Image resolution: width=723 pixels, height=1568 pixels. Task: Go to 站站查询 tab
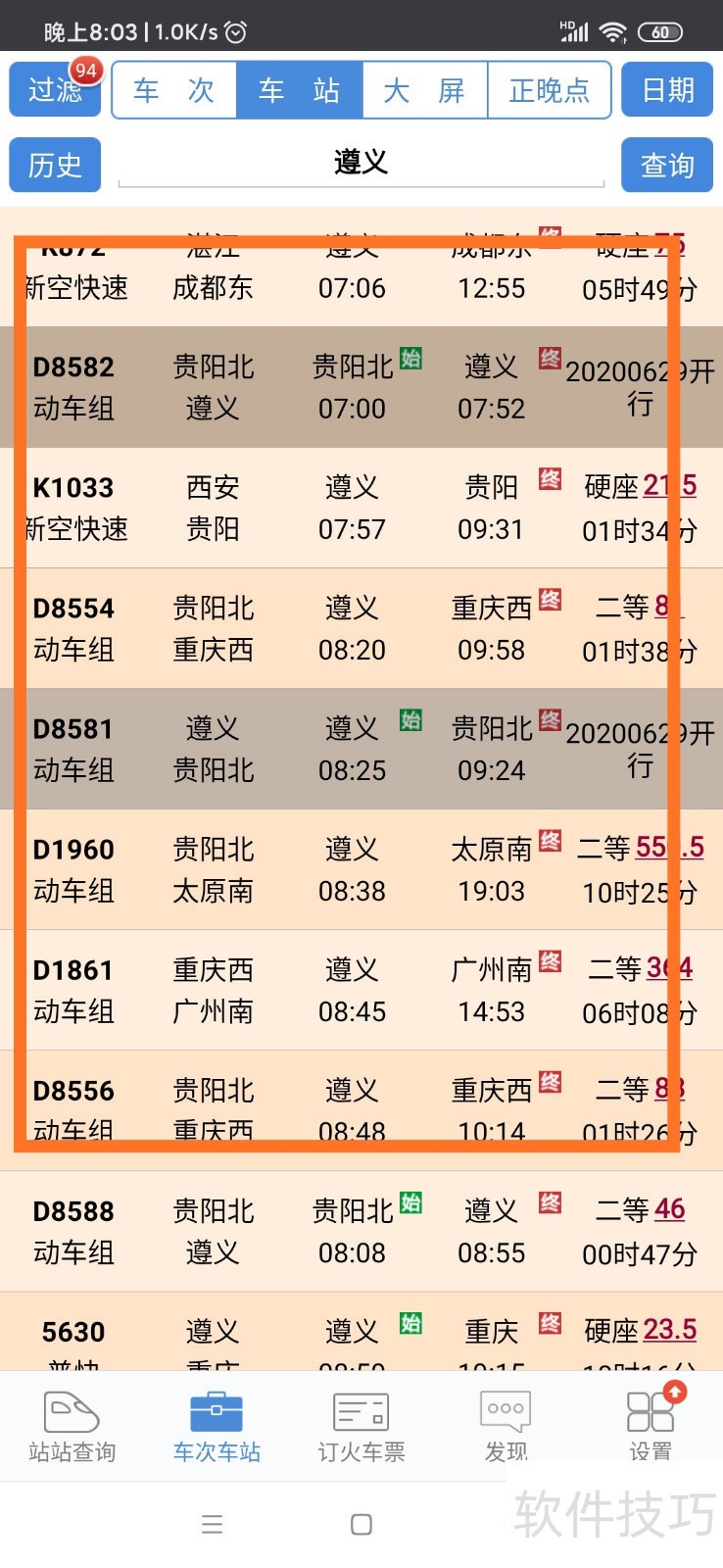(72, 1426)
